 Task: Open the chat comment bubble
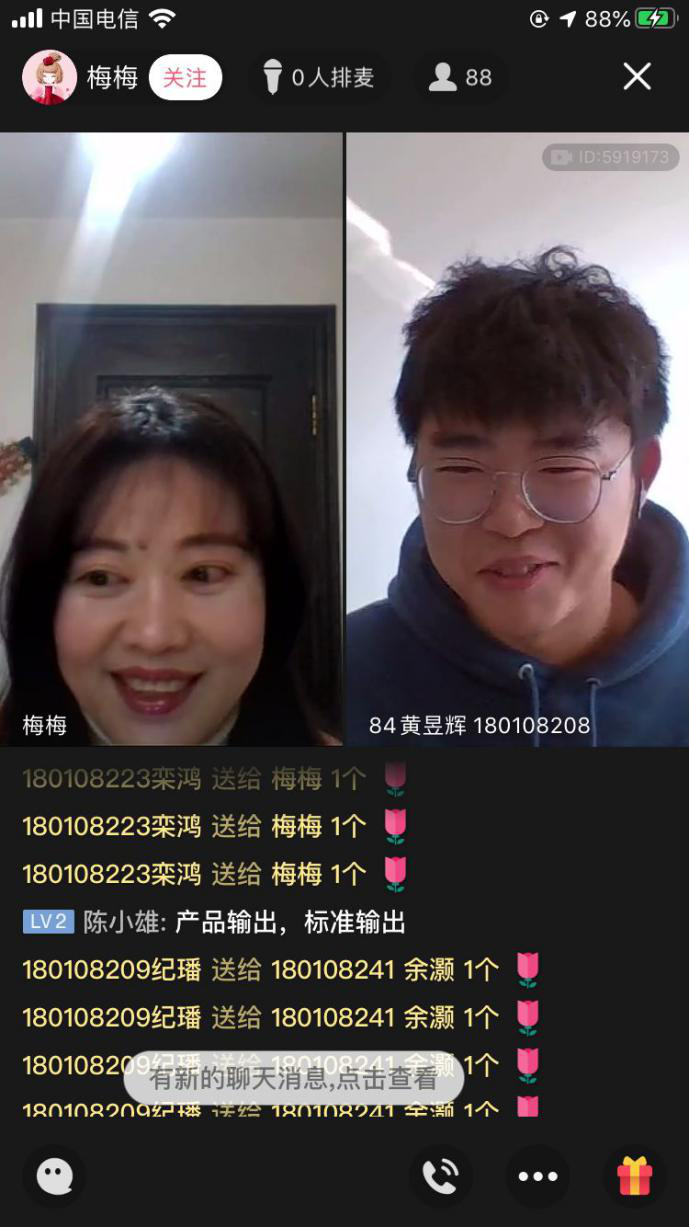pyautogui.click(x=54, y=1176)
